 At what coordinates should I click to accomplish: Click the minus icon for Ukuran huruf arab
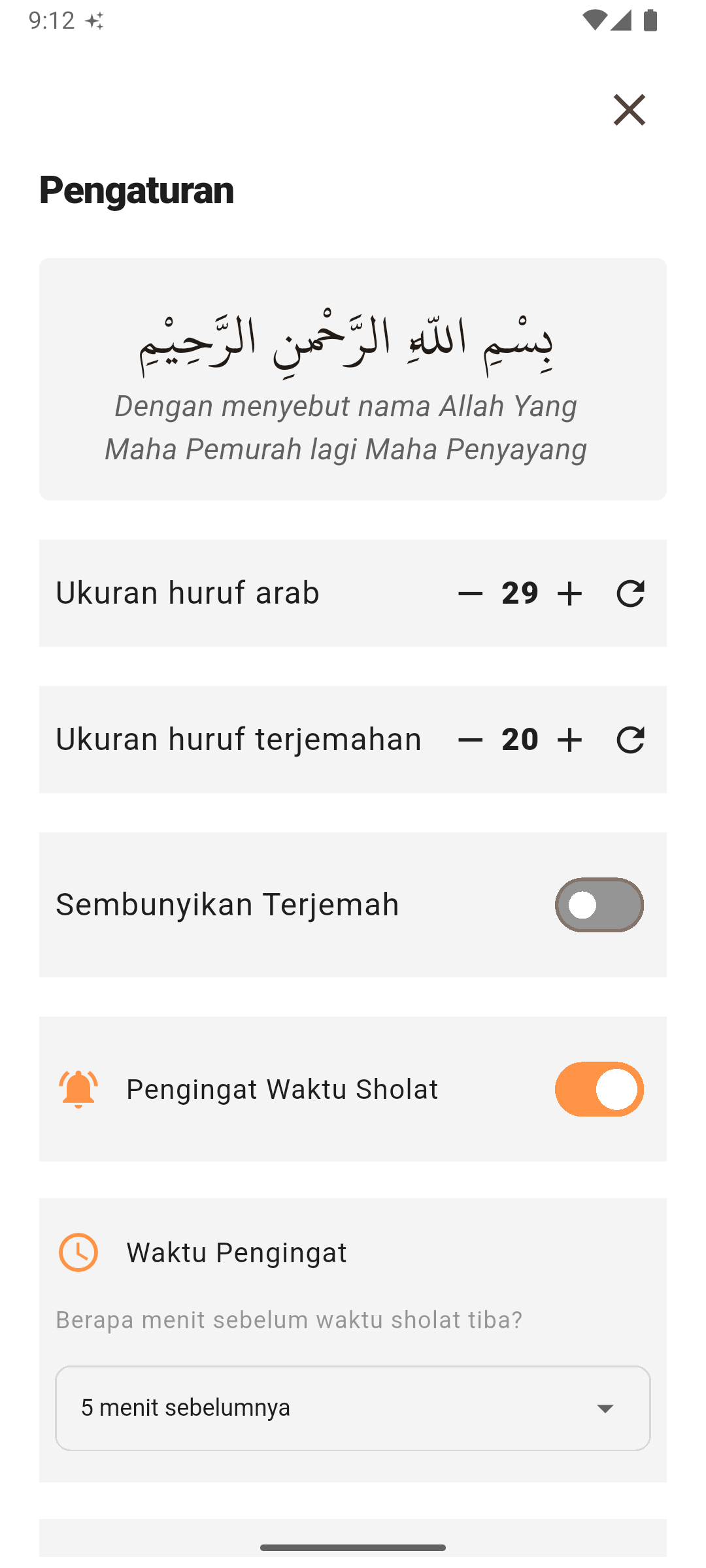(469, 593)
